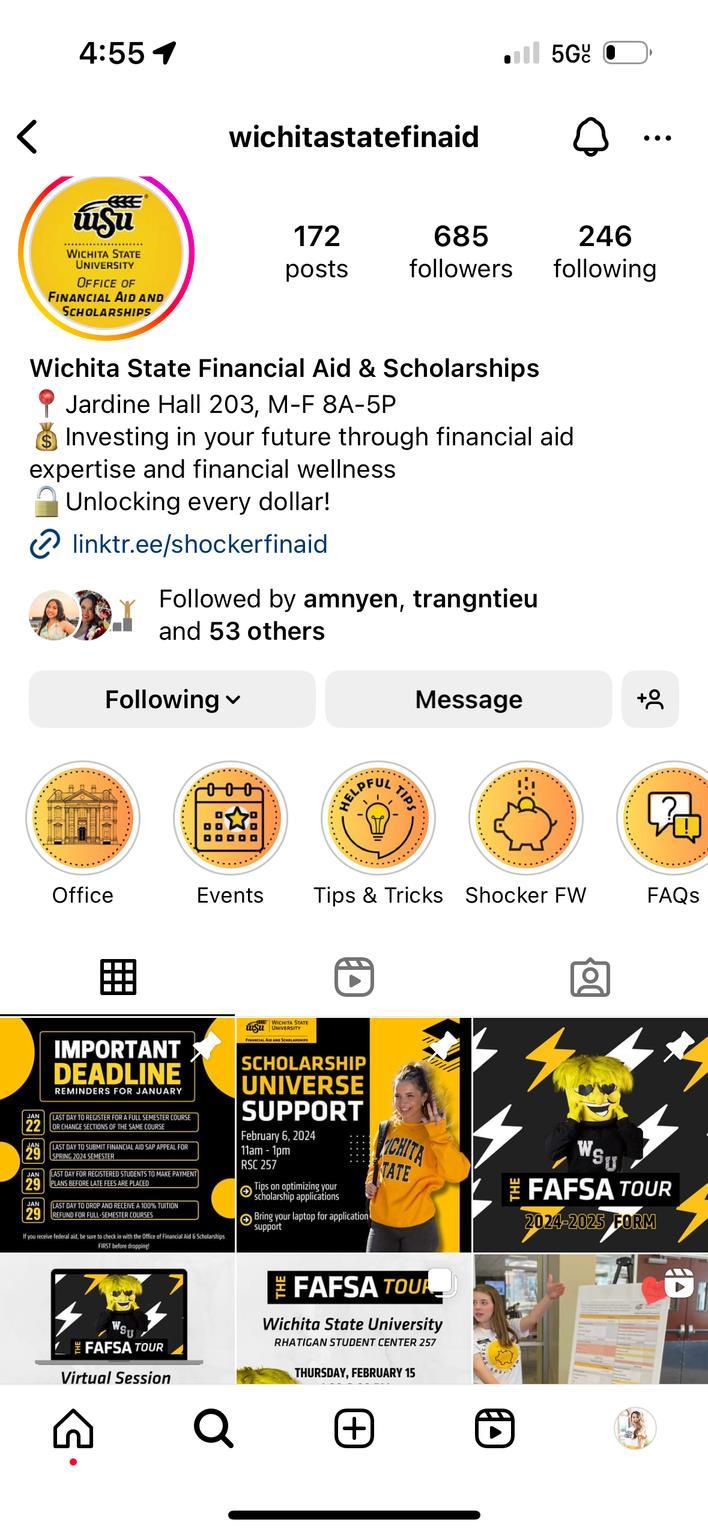Go to the Home feed
708x1534 pixels.
pyautogui.click(x=73, y=1429)
